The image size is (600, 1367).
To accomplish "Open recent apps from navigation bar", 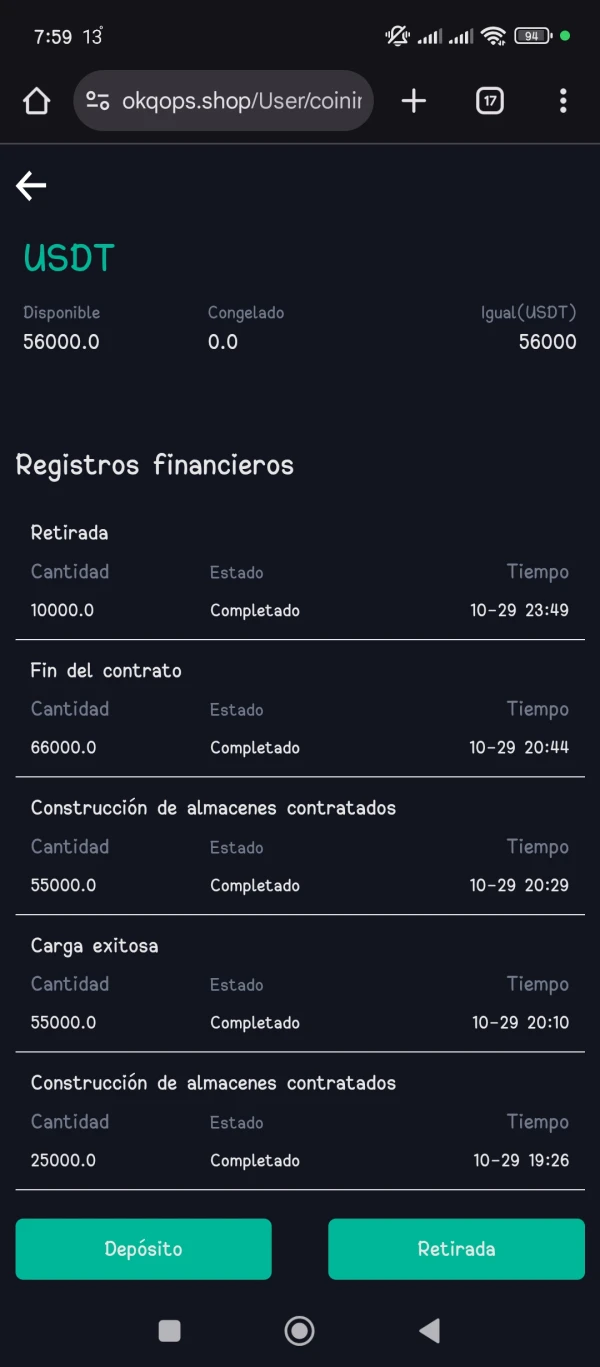I will tap(170, 1330).
